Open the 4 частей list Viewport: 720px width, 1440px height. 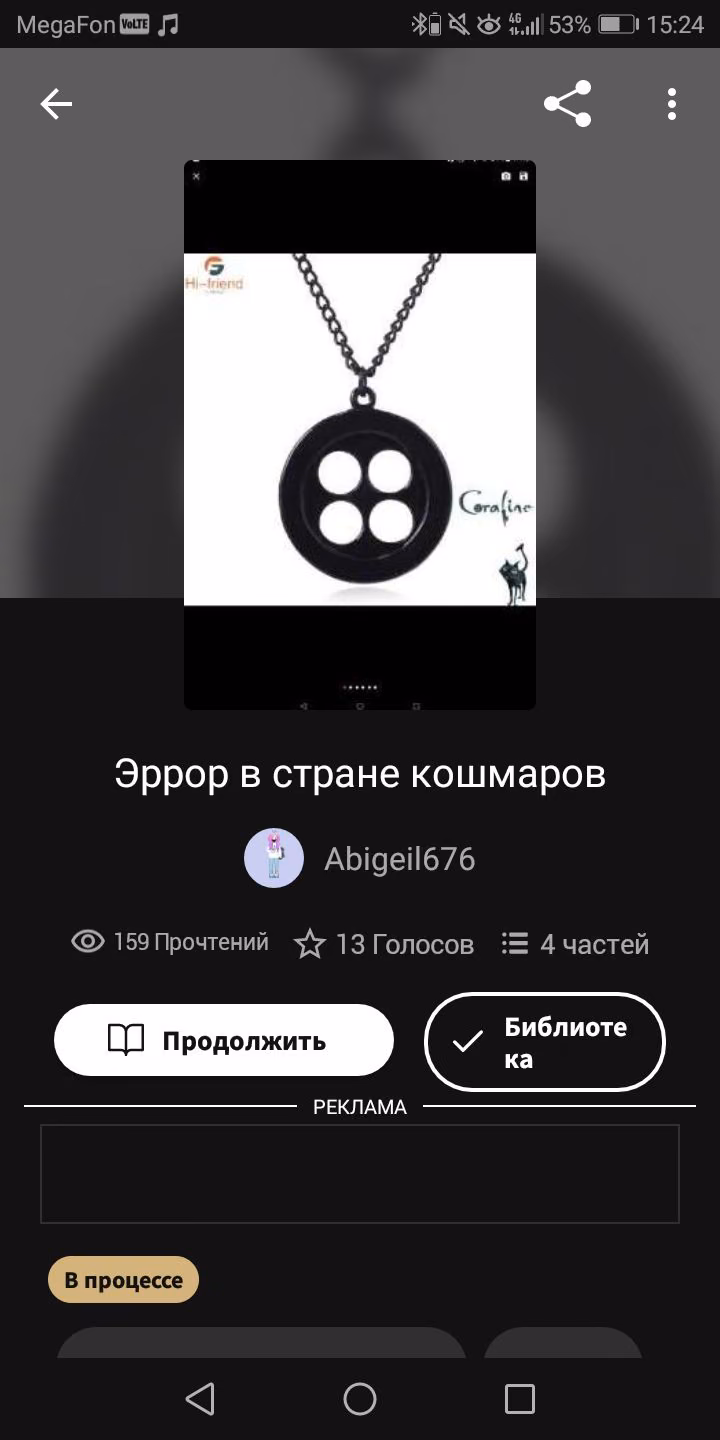(x=575, y=944)
